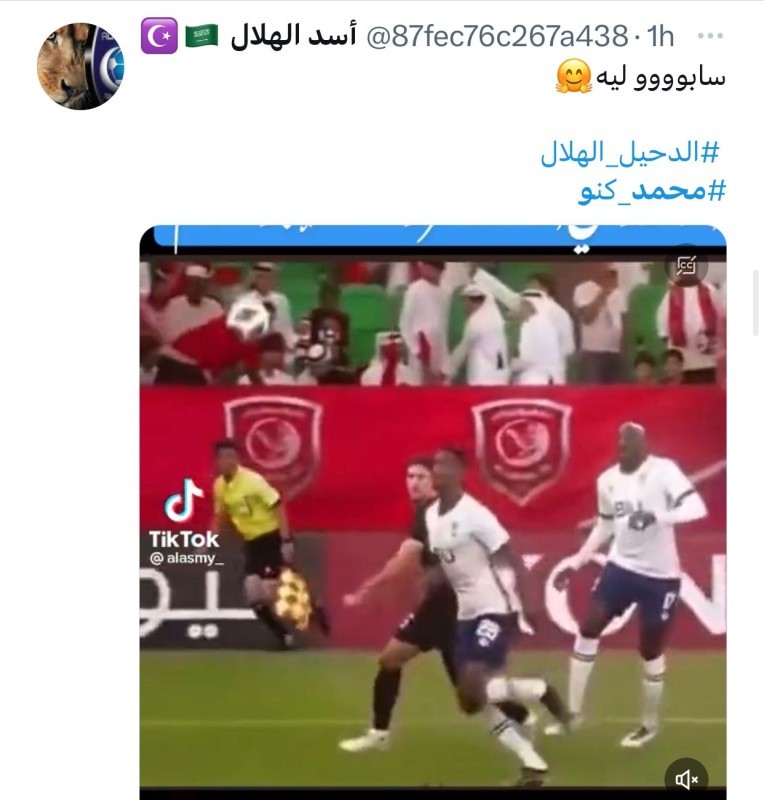This screenshot has width=764, height=800.
Task: Open the tweet's three-dot overflow menu
Action: (710, 37)
